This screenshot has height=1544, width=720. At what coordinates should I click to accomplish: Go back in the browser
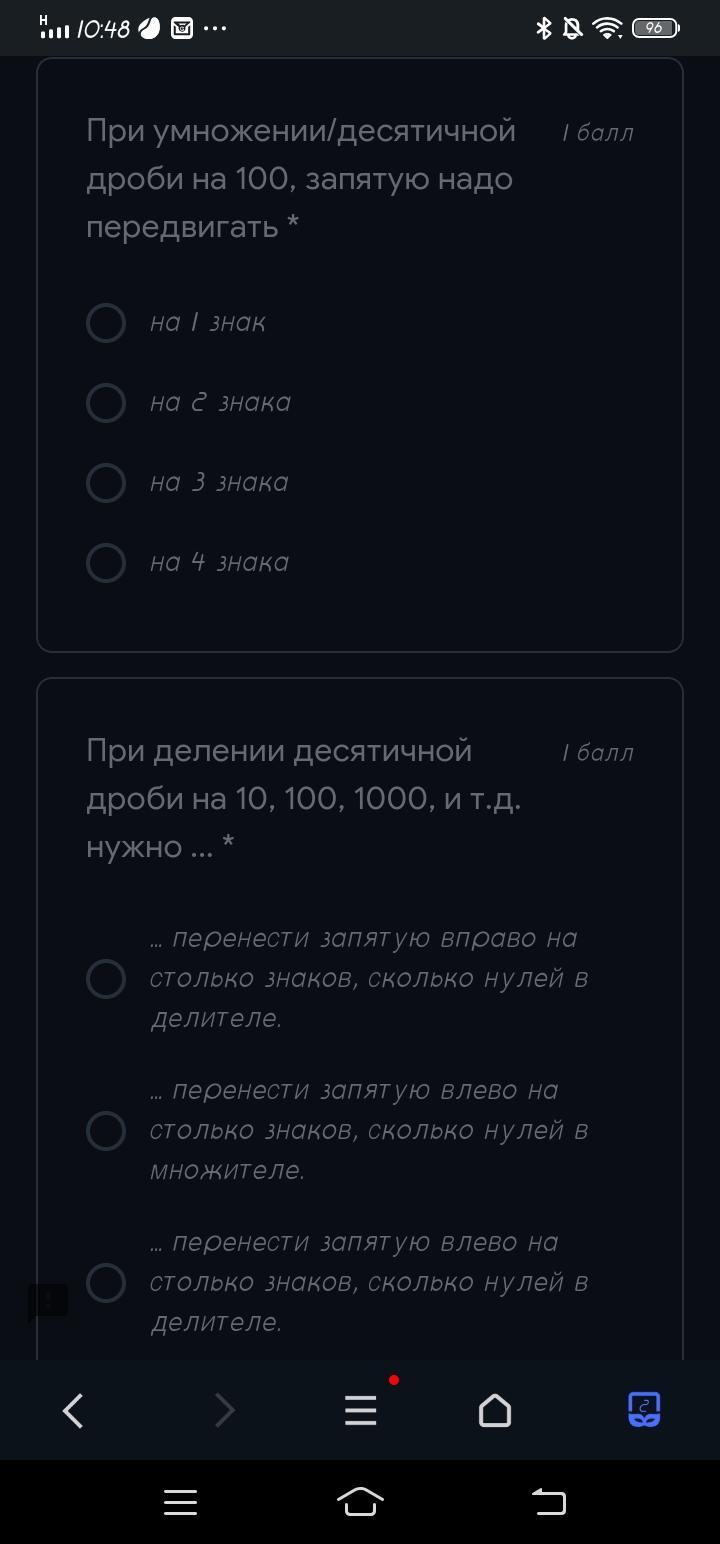[73, 1411]
